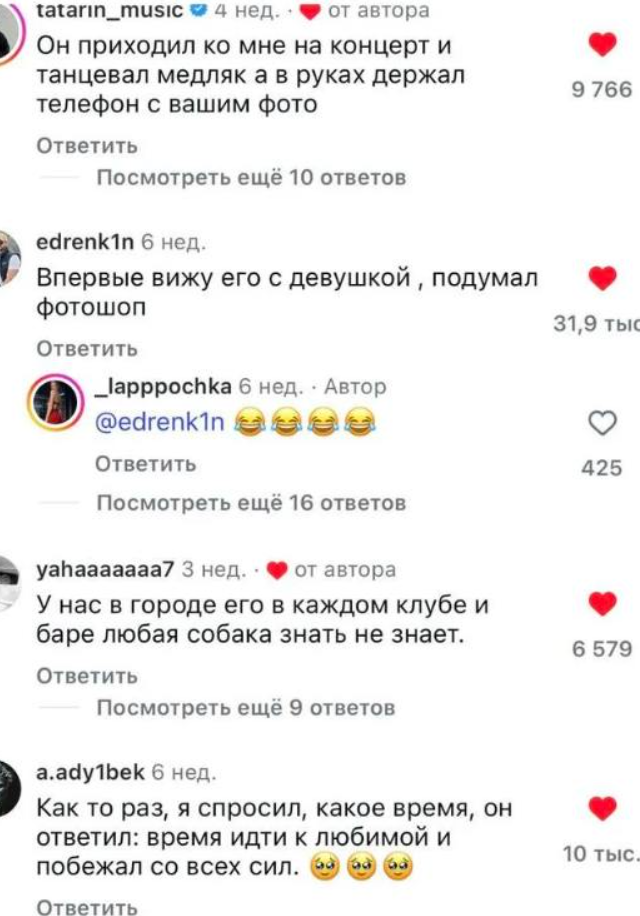Viewport: 640px width, 916px height.
Task: Open a.ady1bek's profile
Action: [88, 772]
